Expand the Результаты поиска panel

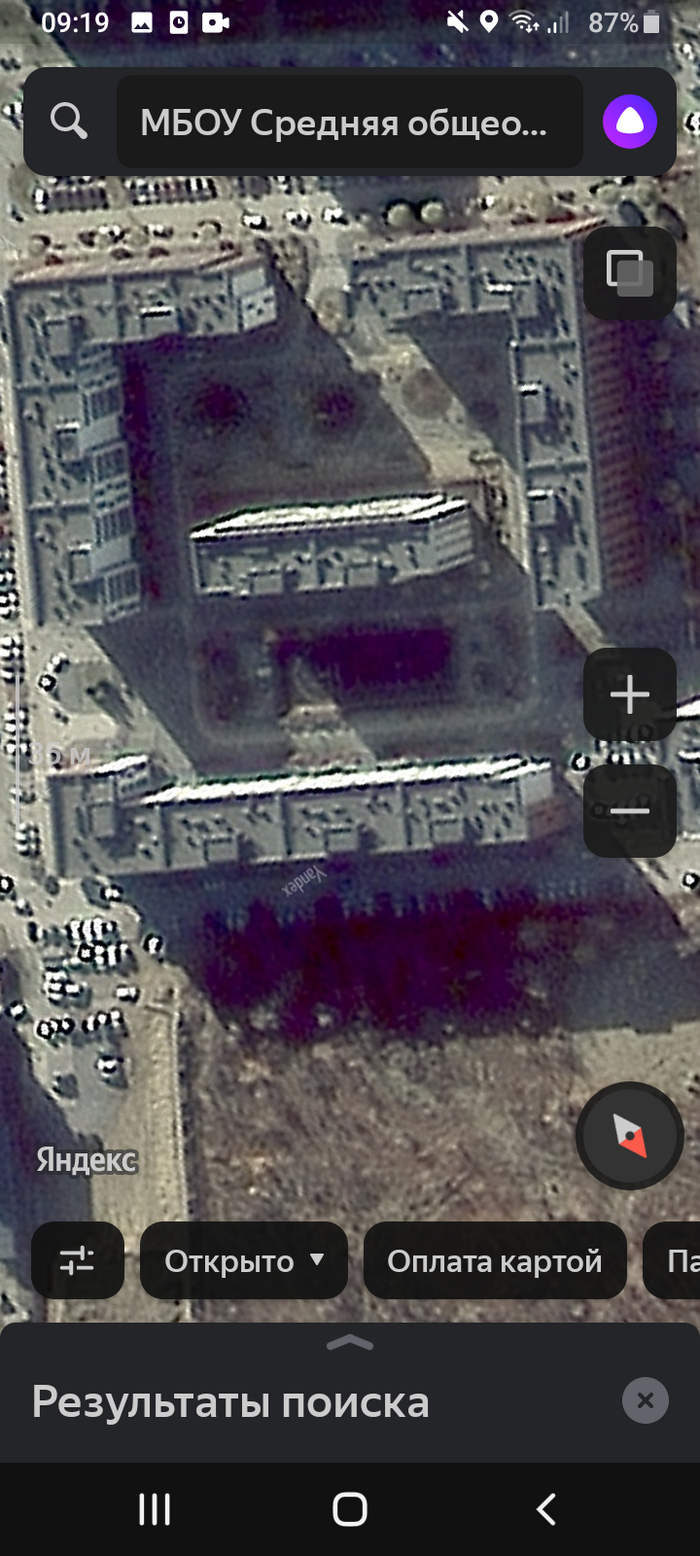pos(350,1344)
